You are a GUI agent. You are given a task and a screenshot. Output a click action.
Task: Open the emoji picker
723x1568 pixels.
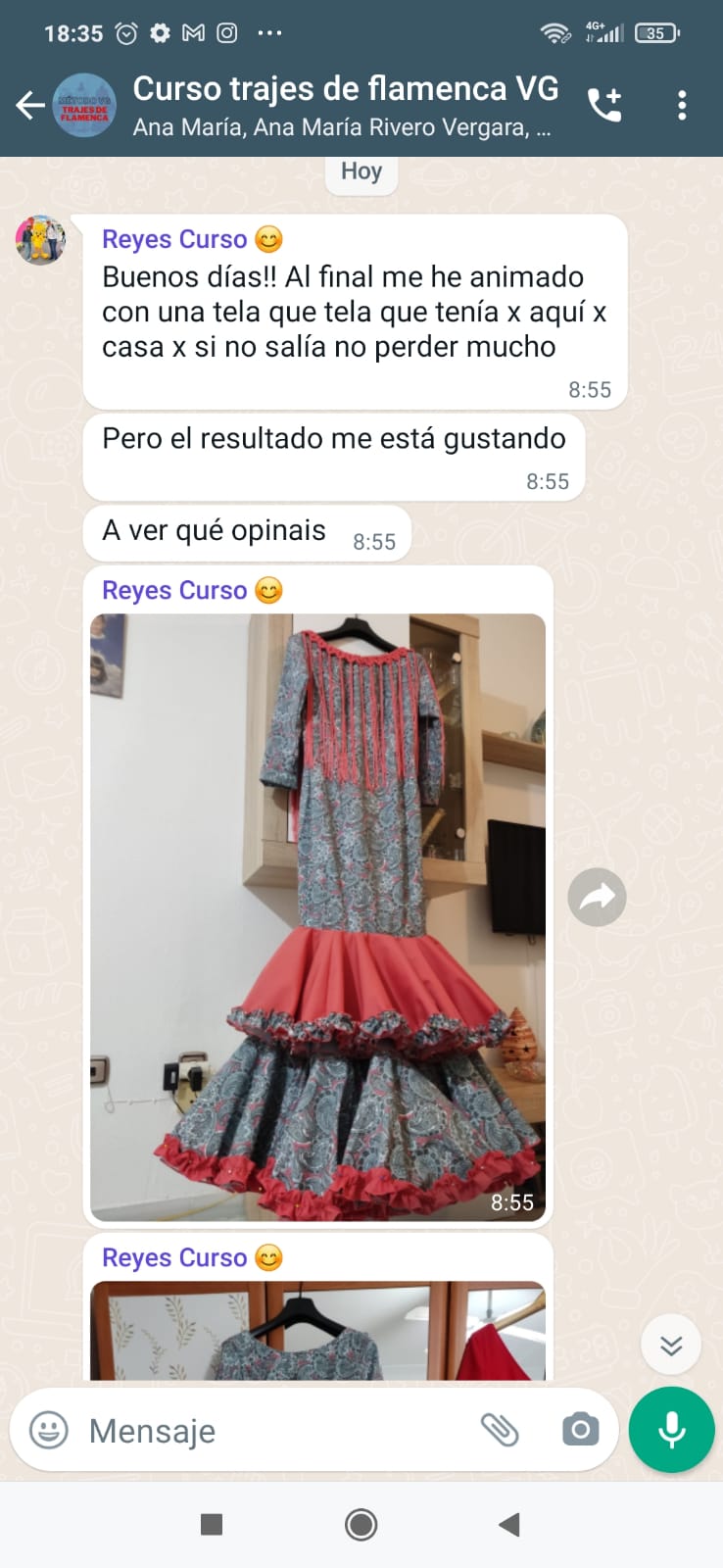point(49,1431)
